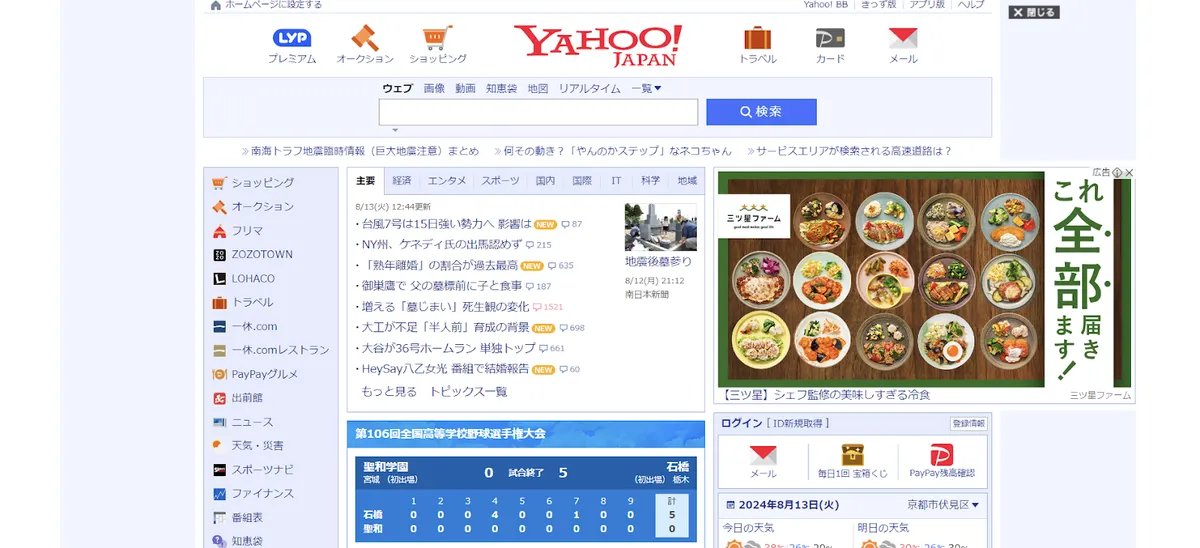The width and height of the screenshot is (1200, 548).
Task: Expand the 一覧 search category dropdown
Action: [x=646, y=88]
